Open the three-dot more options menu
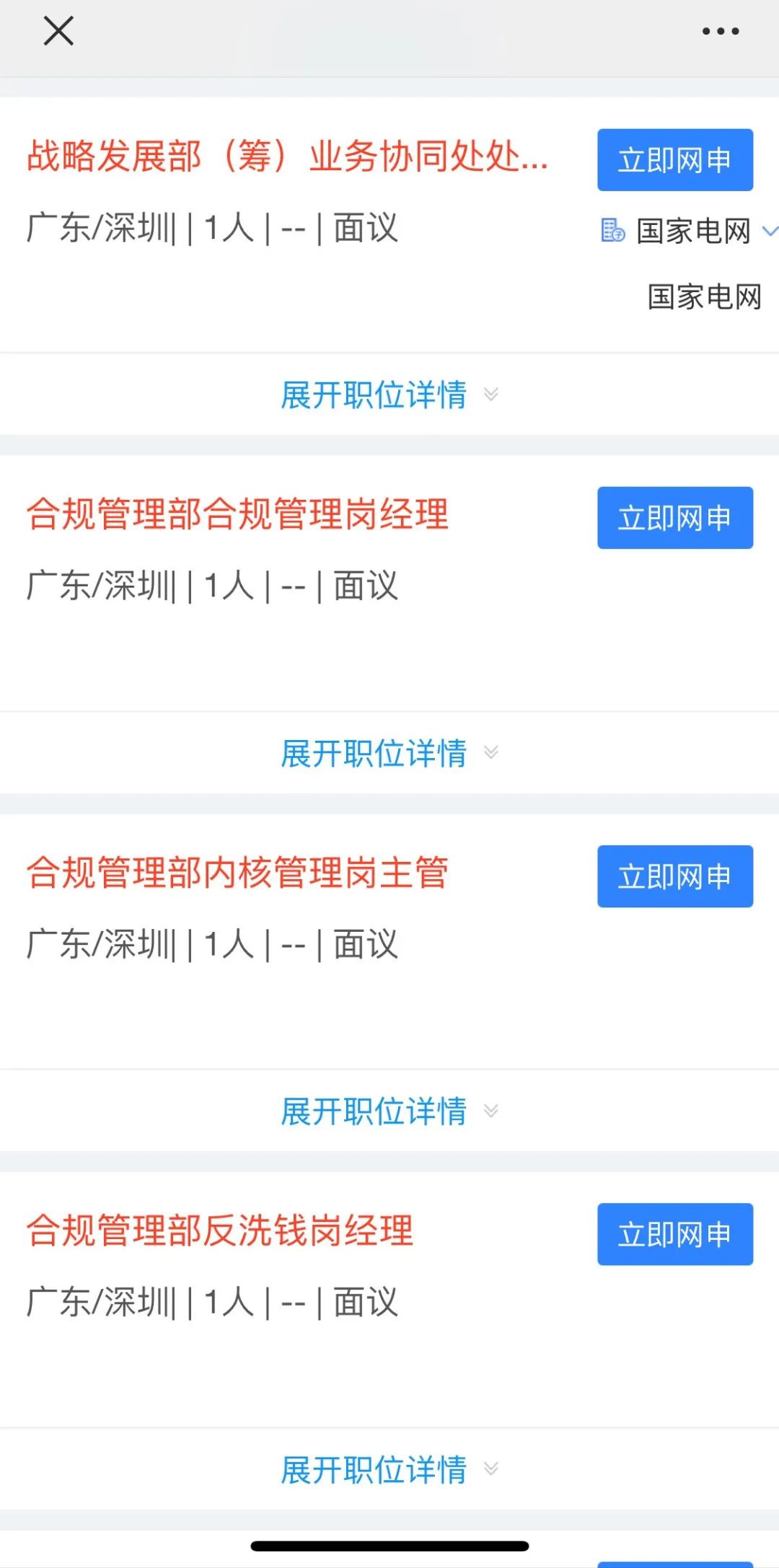779x1568 pixels. point(721,30)
